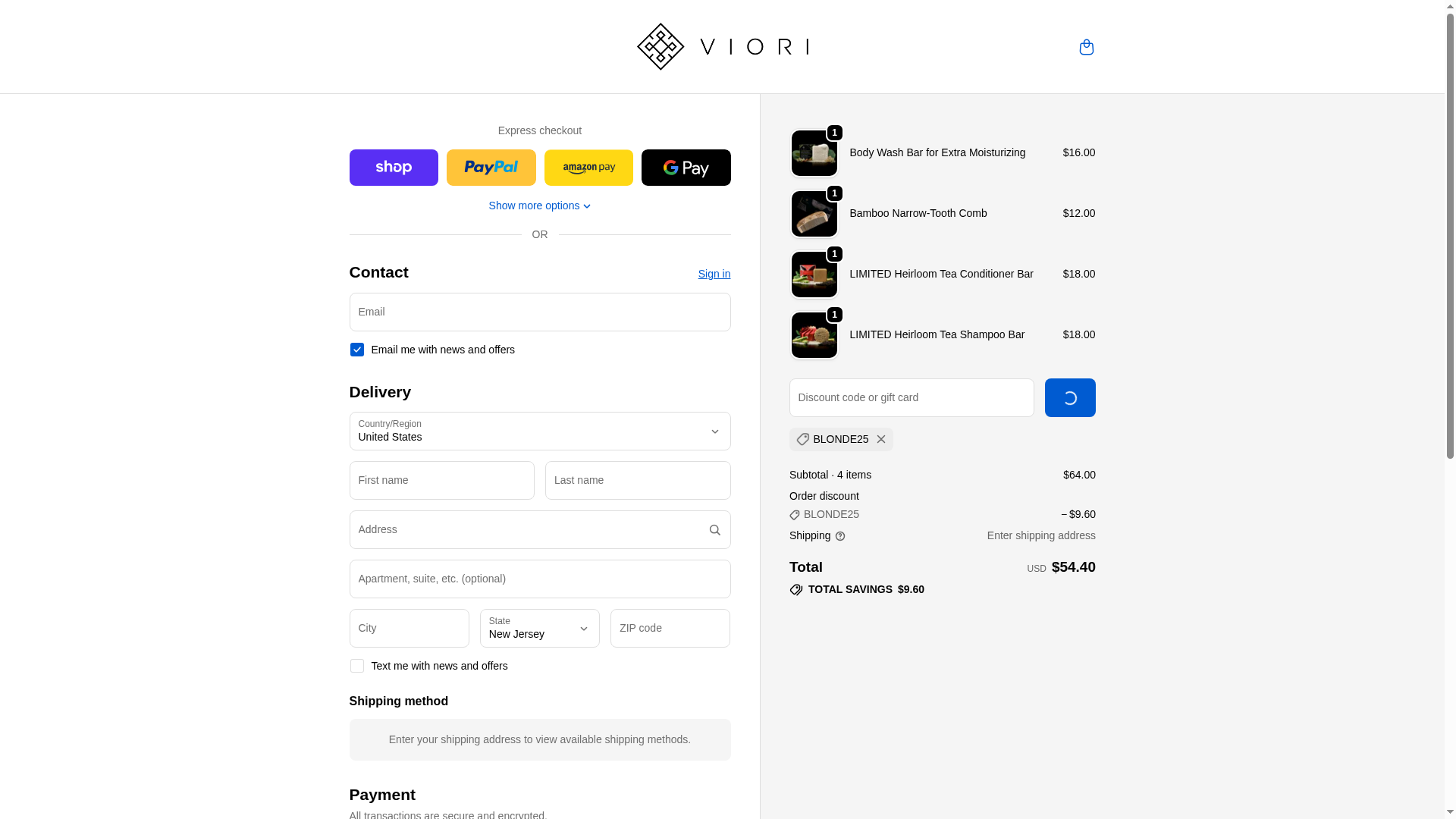Tap the ZIP code field
The image size is (1456, 819).
click(x=670, y=628)
